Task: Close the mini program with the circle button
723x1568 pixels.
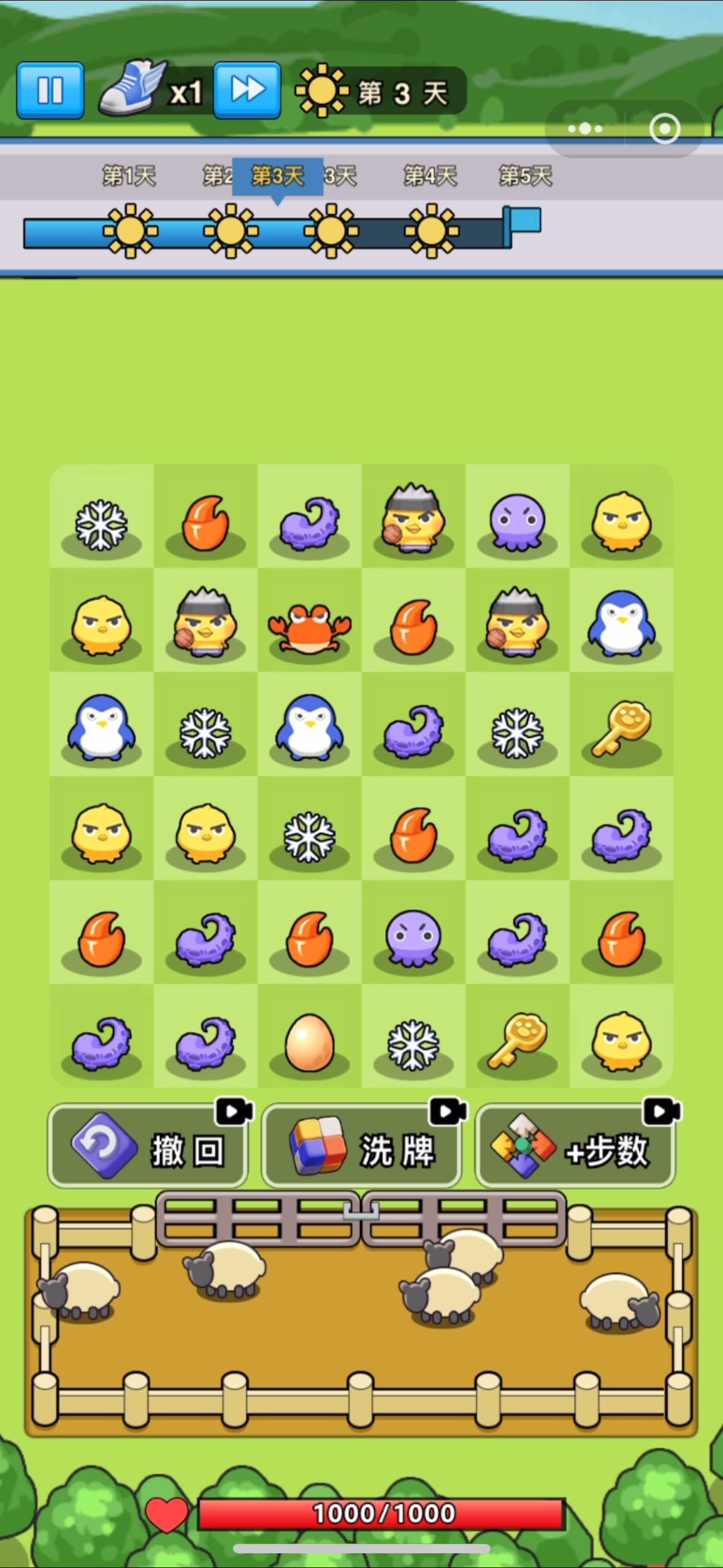Action: tap(665, 129)
